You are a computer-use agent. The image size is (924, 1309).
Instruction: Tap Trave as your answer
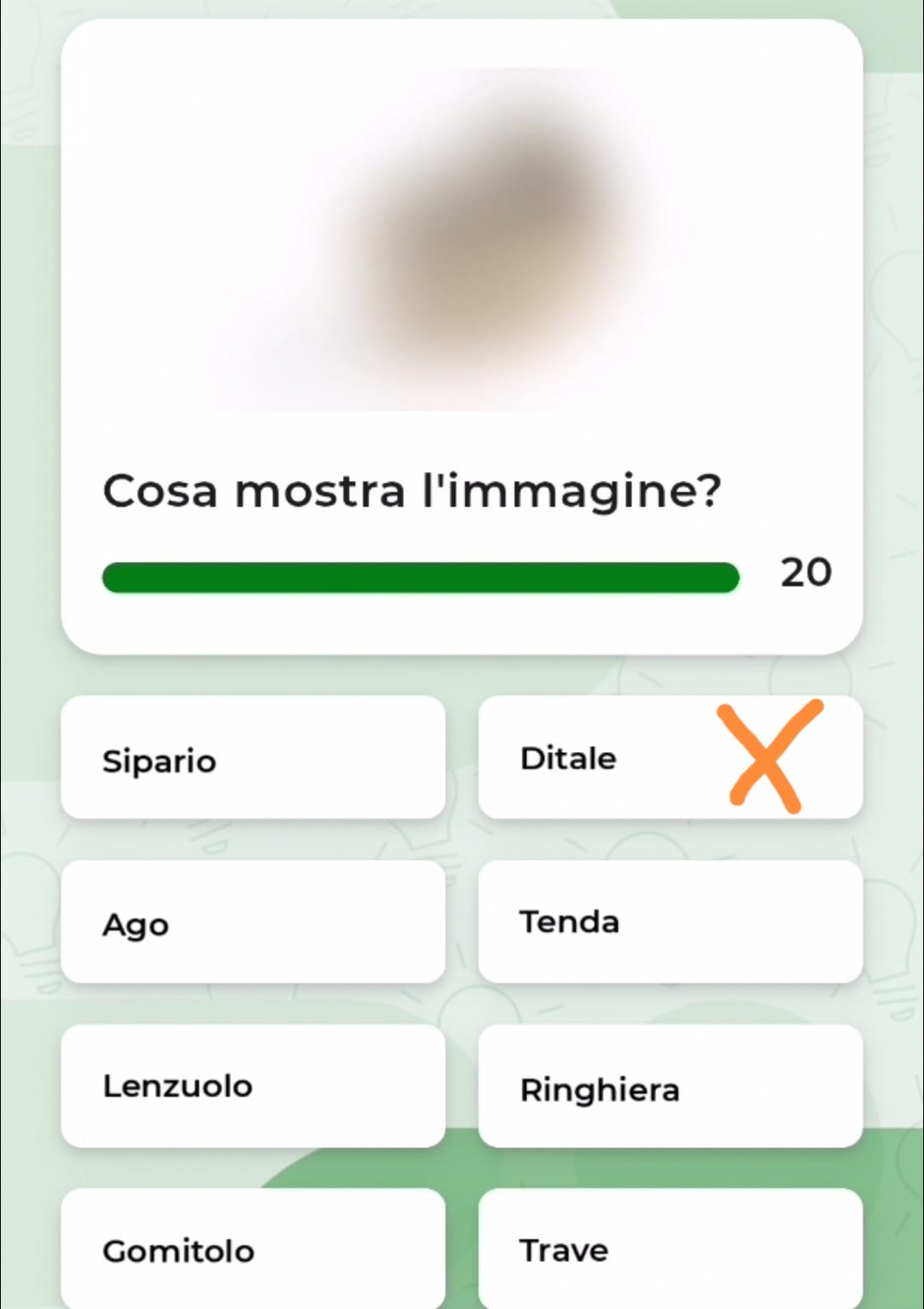pos(670,1249)
